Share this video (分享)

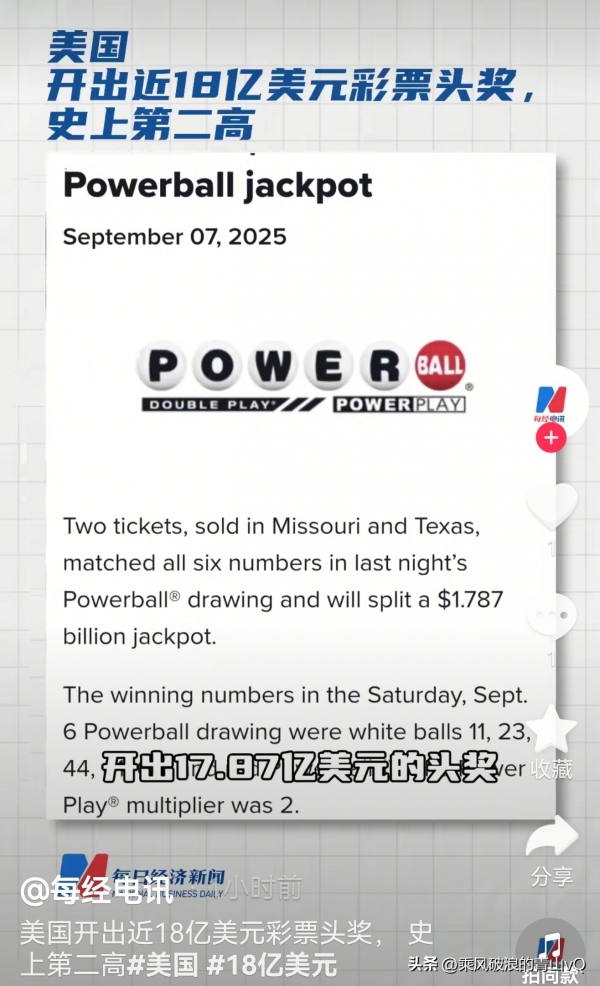[x=551, y=840]
